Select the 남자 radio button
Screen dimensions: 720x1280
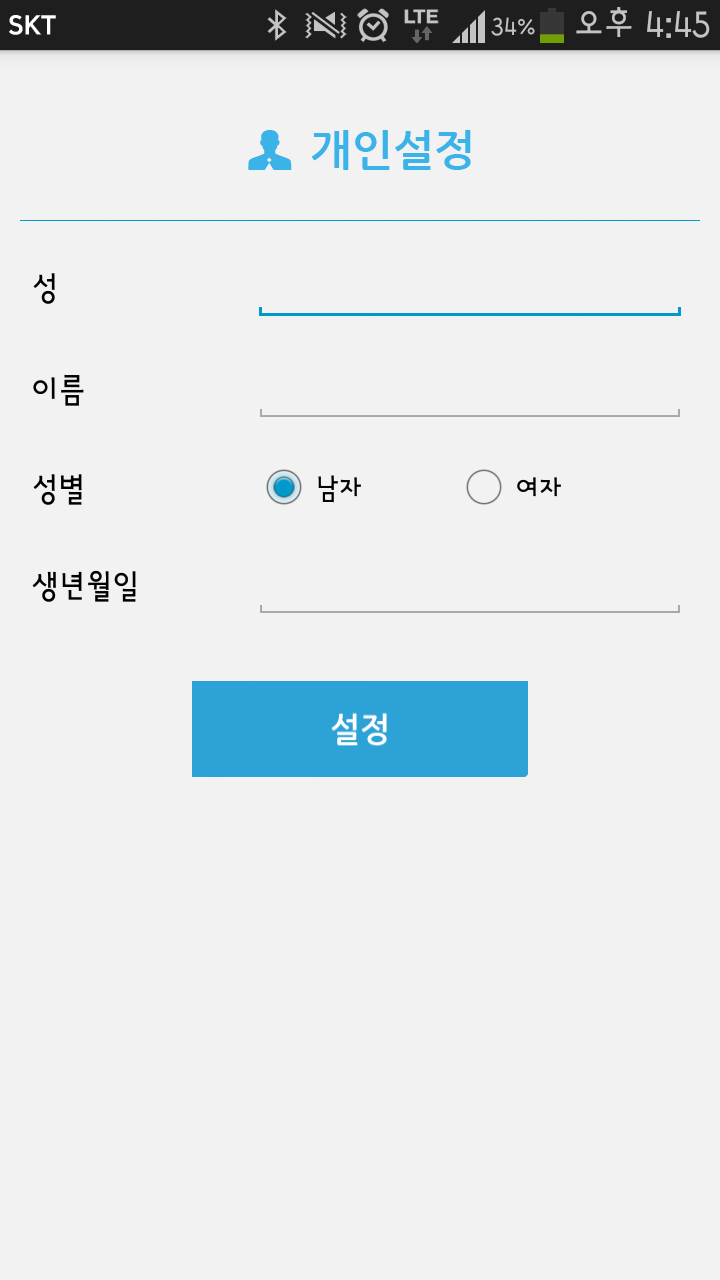tap(284, 487)
